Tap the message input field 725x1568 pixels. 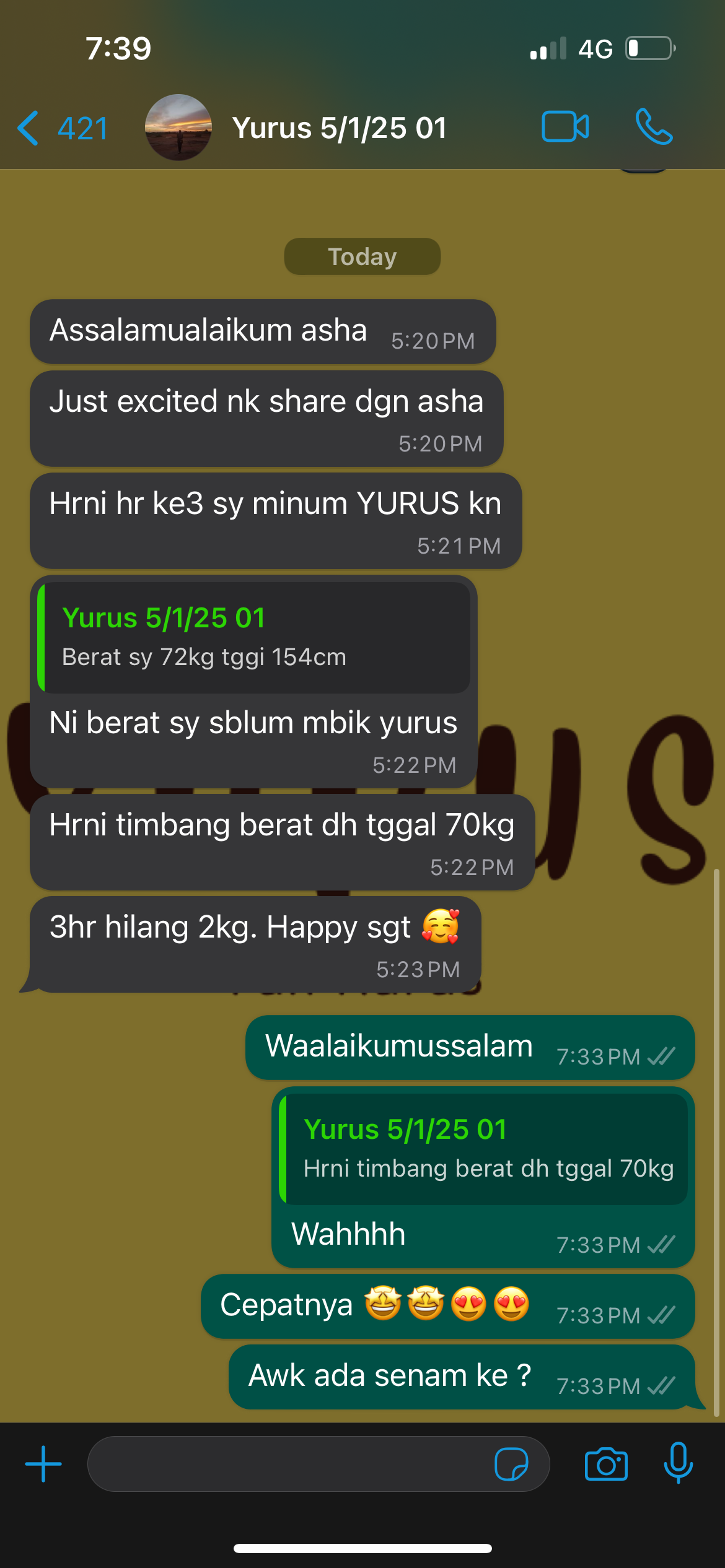coord(288,1464)
